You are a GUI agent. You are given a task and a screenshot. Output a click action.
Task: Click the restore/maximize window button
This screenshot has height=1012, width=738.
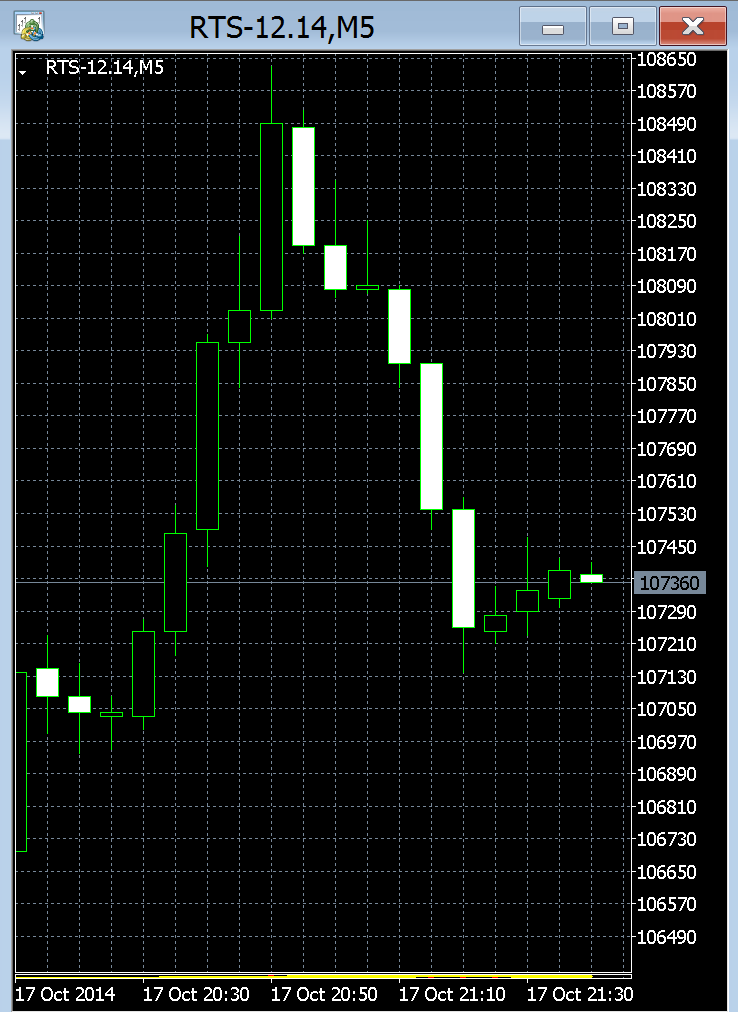622,27
